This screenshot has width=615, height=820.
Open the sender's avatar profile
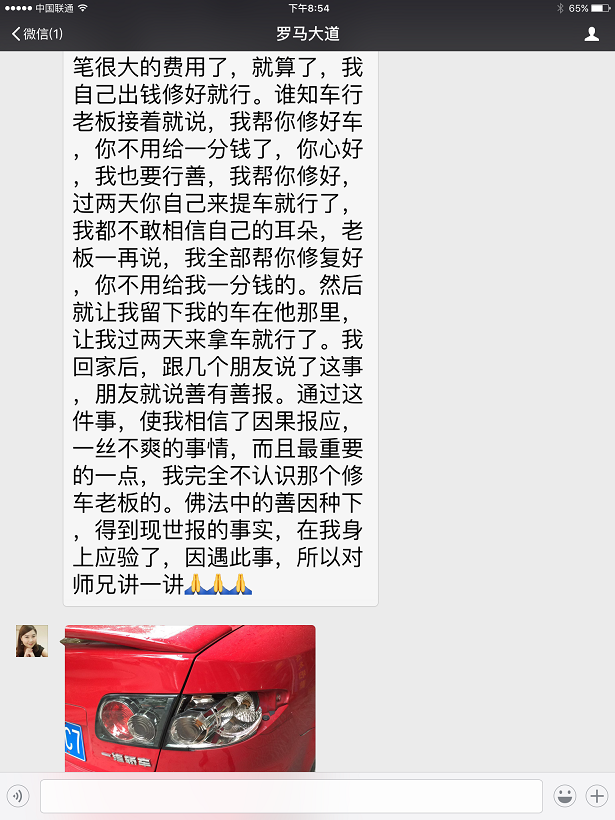tap(32, 641)
